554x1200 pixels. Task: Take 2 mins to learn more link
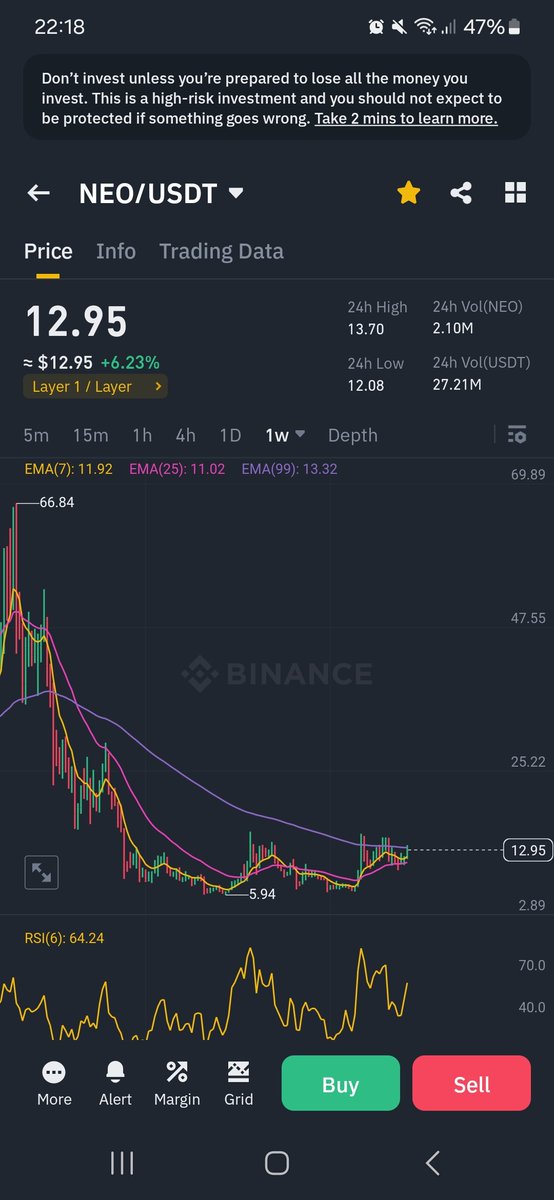(x=406, y=119)
